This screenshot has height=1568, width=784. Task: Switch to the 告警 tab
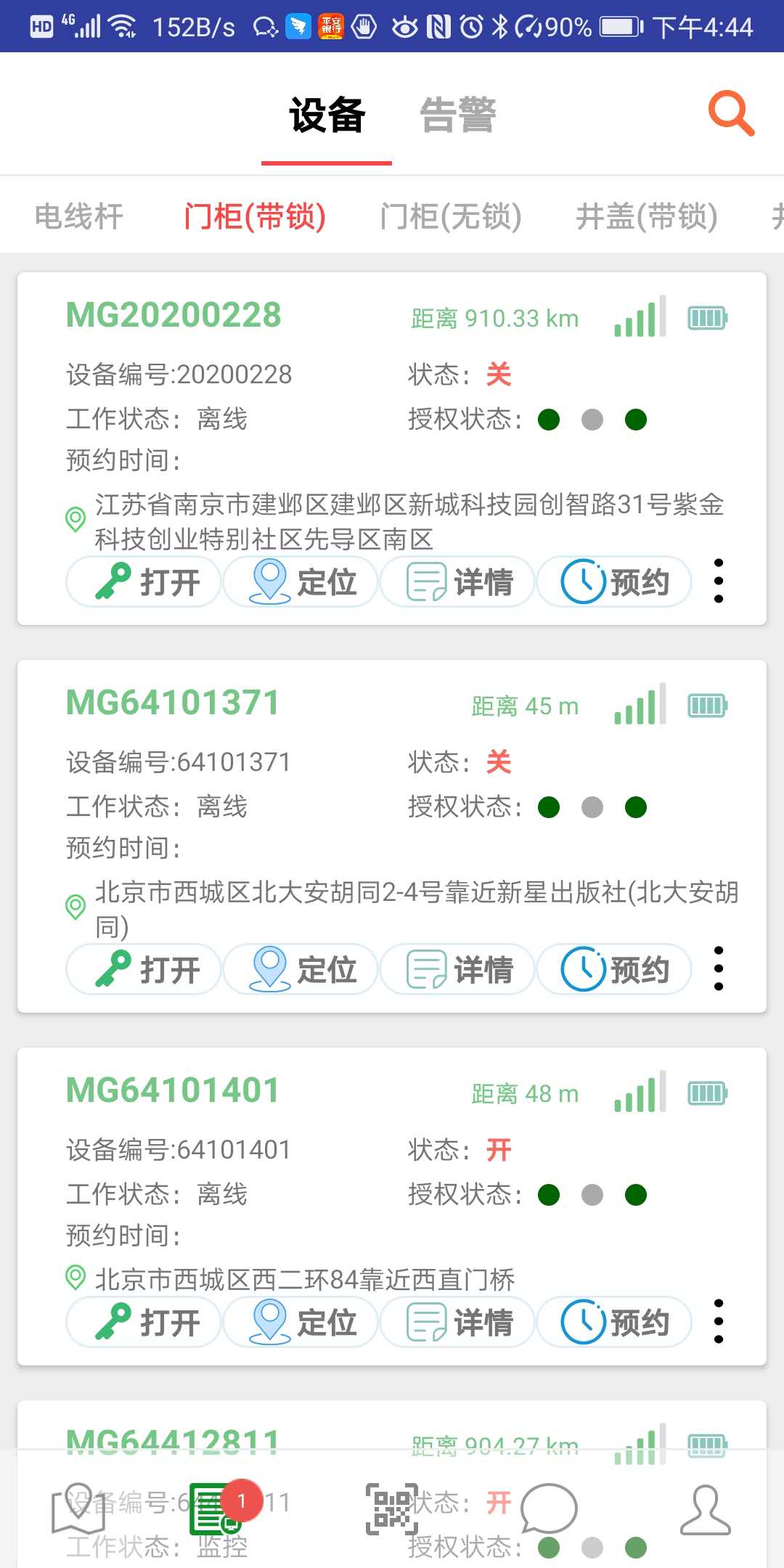[x=458, y=115]
